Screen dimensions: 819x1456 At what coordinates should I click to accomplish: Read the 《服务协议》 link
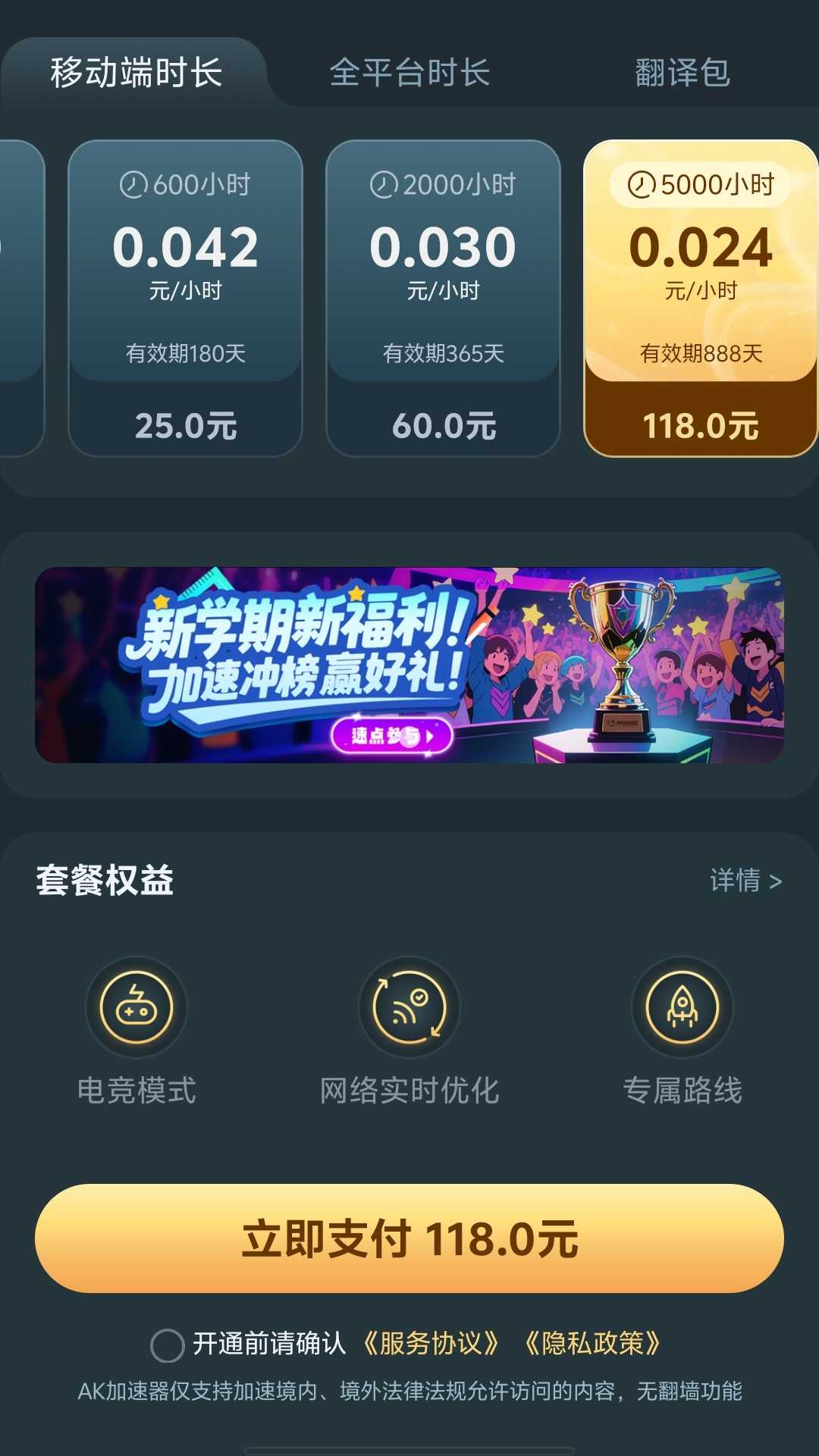pyautogui.click(x=431, y=1344)
